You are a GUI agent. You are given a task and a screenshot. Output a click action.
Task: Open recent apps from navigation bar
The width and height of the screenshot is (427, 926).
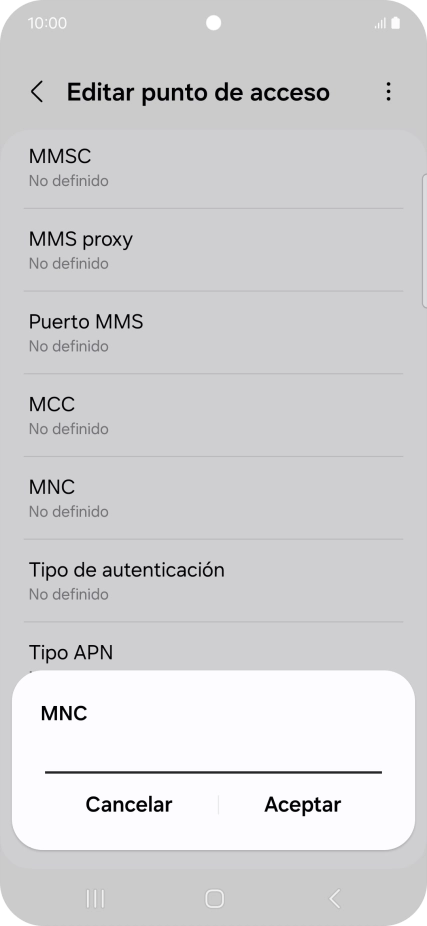(95, 898)
